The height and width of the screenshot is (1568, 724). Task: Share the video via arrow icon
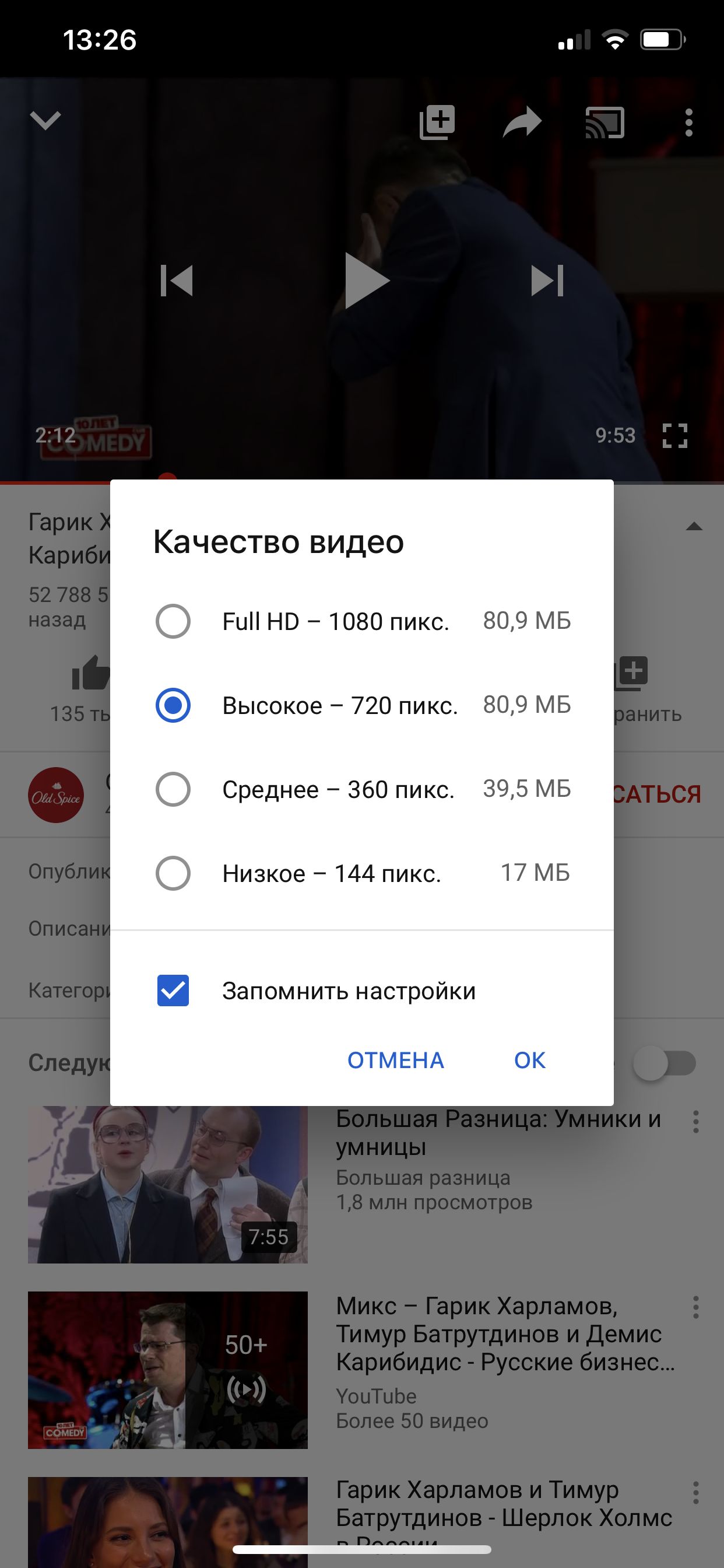pos(522,122)
